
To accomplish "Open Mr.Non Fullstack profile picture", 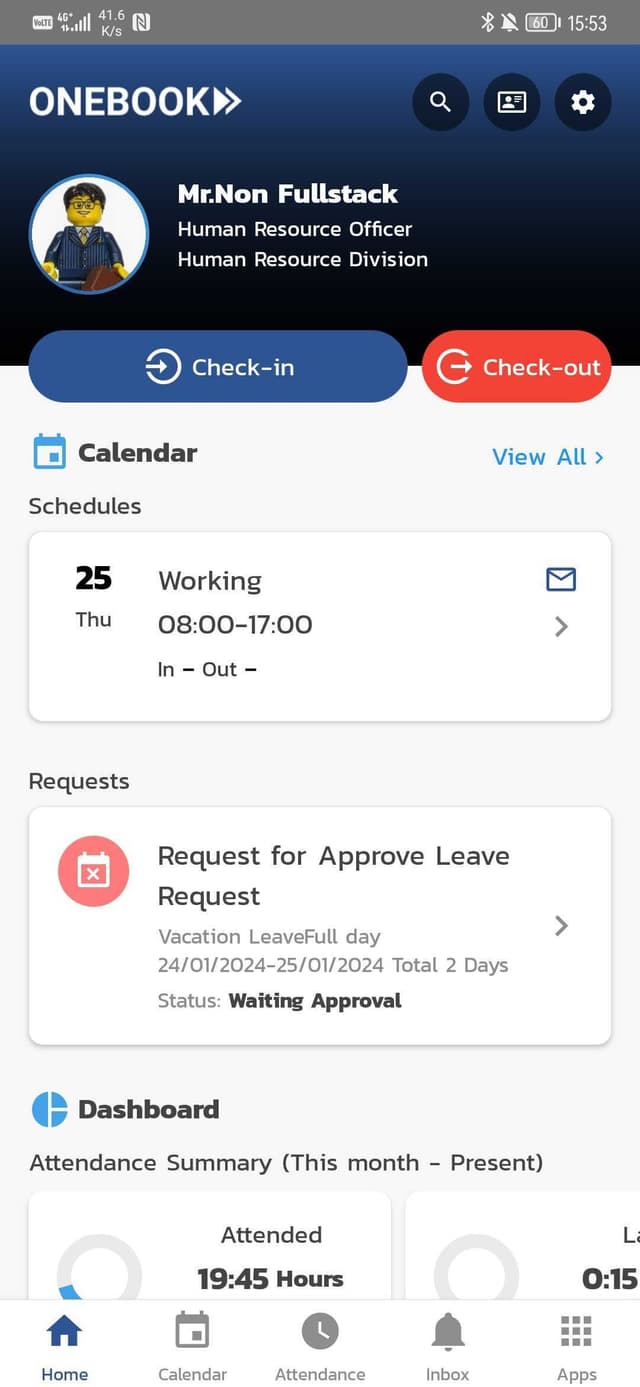I will point(89,235).
